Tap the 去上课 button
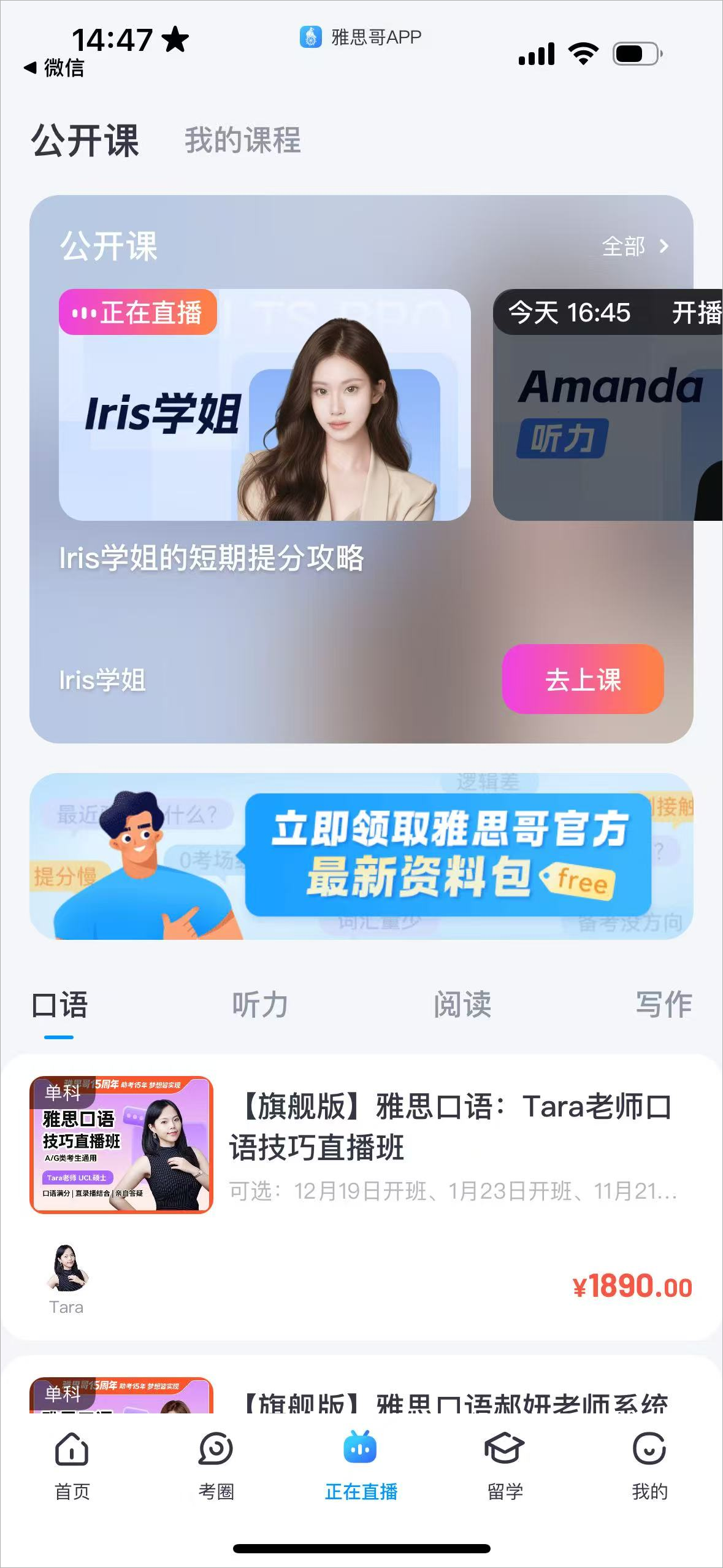Viewport: 723px width, 1568px height. (583, 680)
